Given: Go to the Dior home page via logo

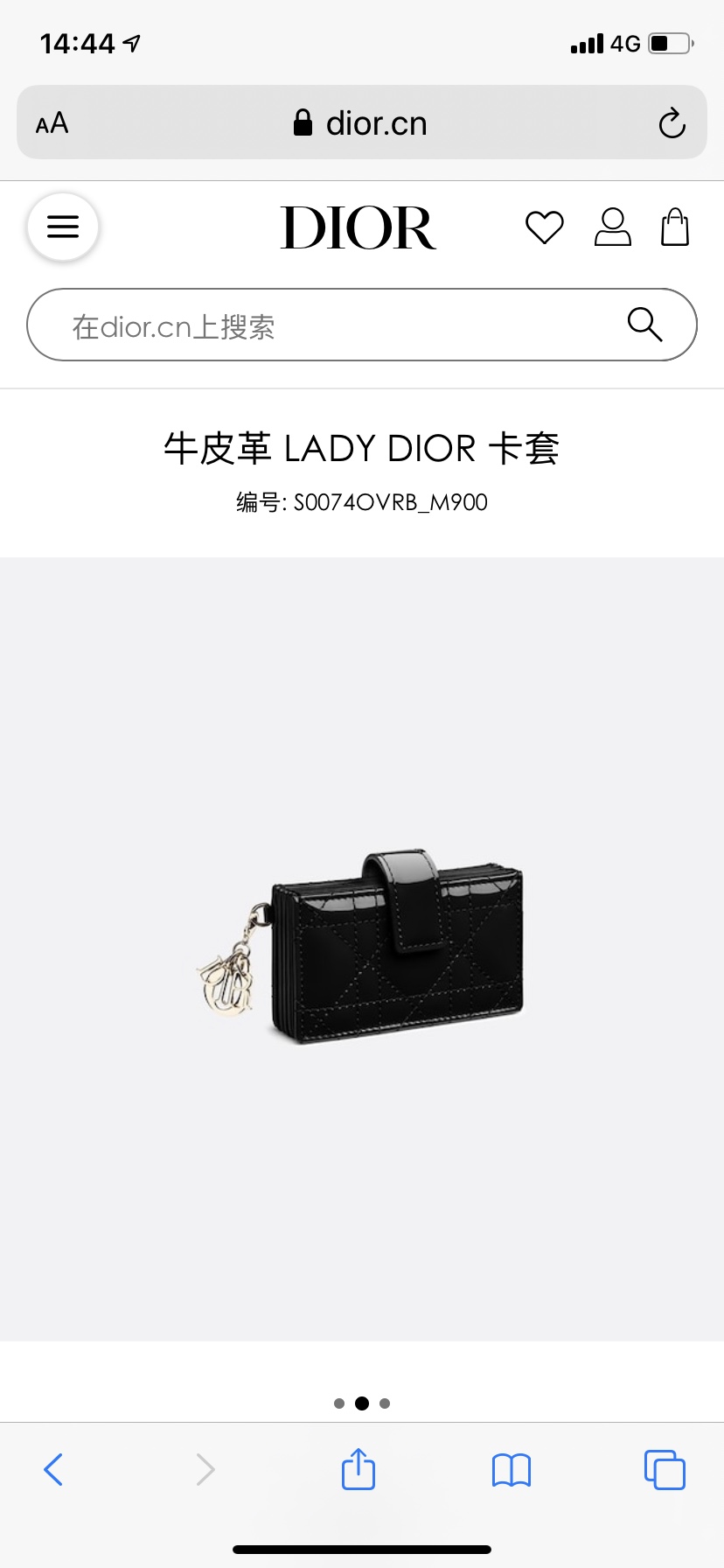Looking at the screenshot, I should click(358, 227).
